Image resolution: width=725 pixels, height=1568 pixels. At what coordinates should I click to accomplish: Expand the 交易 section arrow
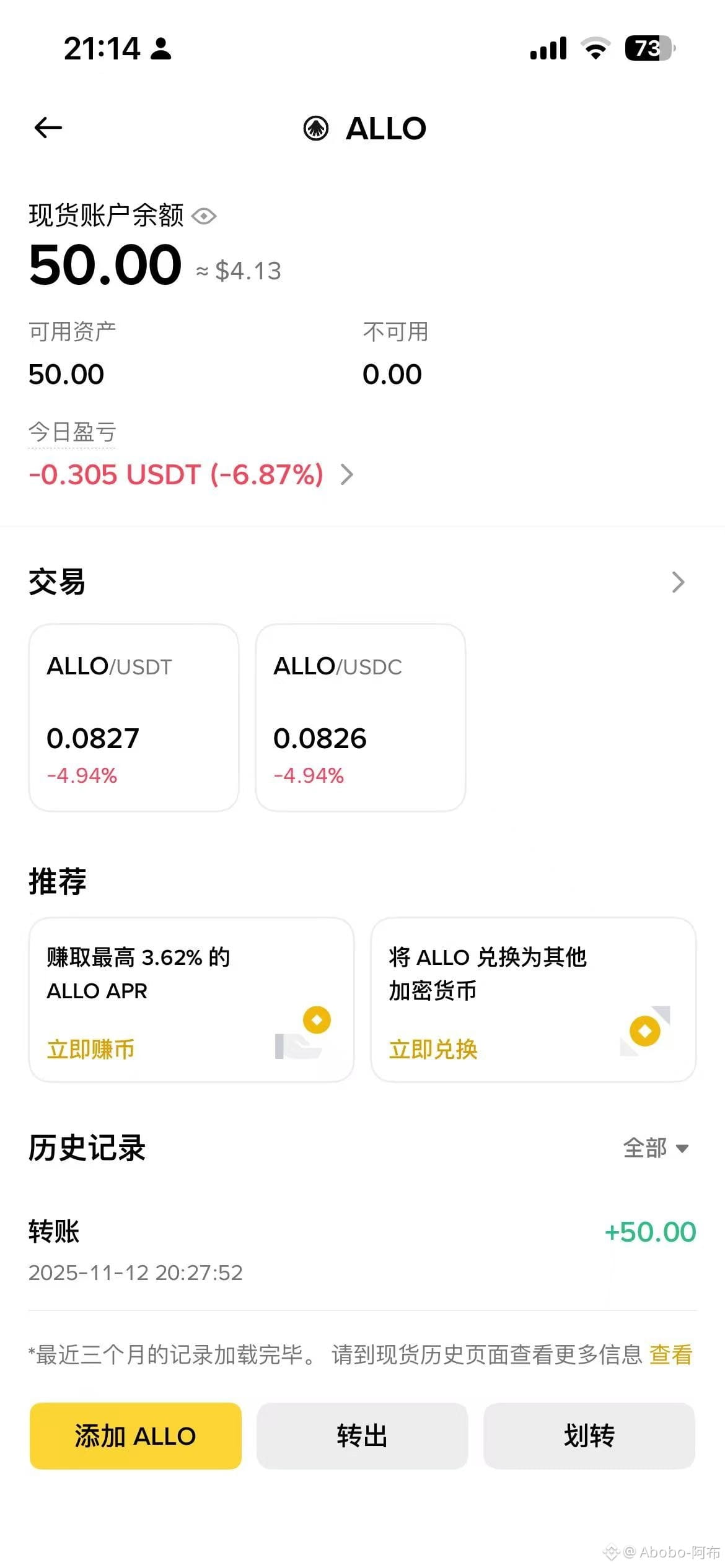[x=678, y=582]
